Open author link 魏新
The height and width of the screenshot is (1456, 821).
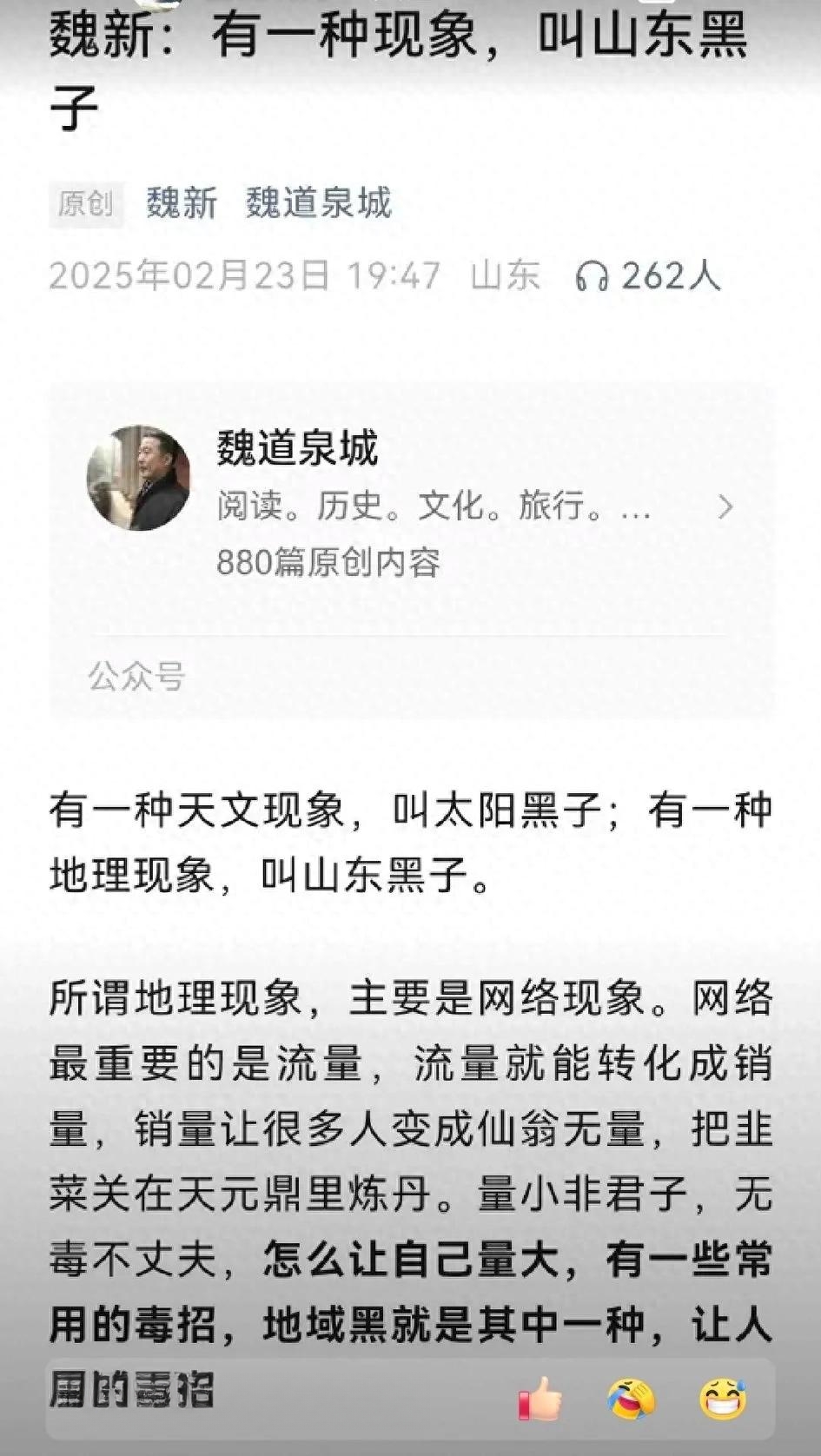[181, 203]
